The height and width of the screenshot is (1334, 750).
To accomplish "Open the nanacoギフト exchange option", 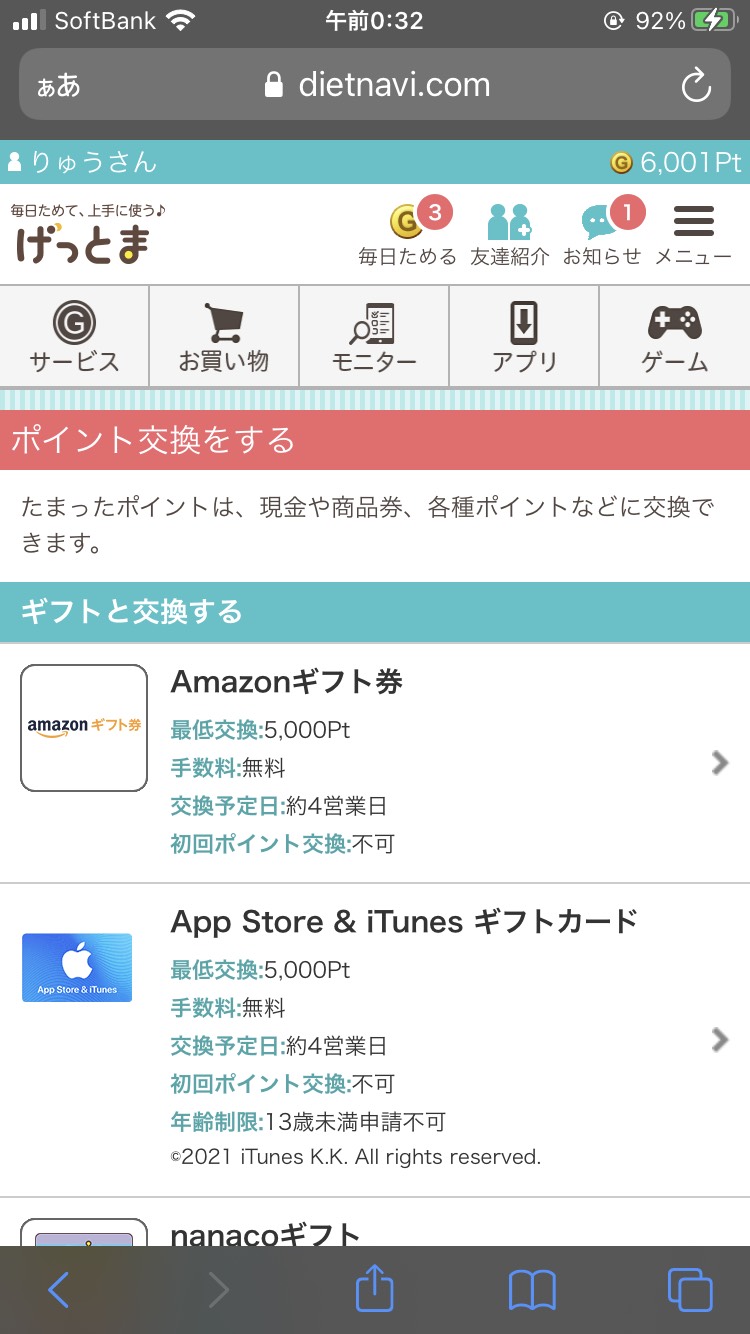I will 375,1222.
